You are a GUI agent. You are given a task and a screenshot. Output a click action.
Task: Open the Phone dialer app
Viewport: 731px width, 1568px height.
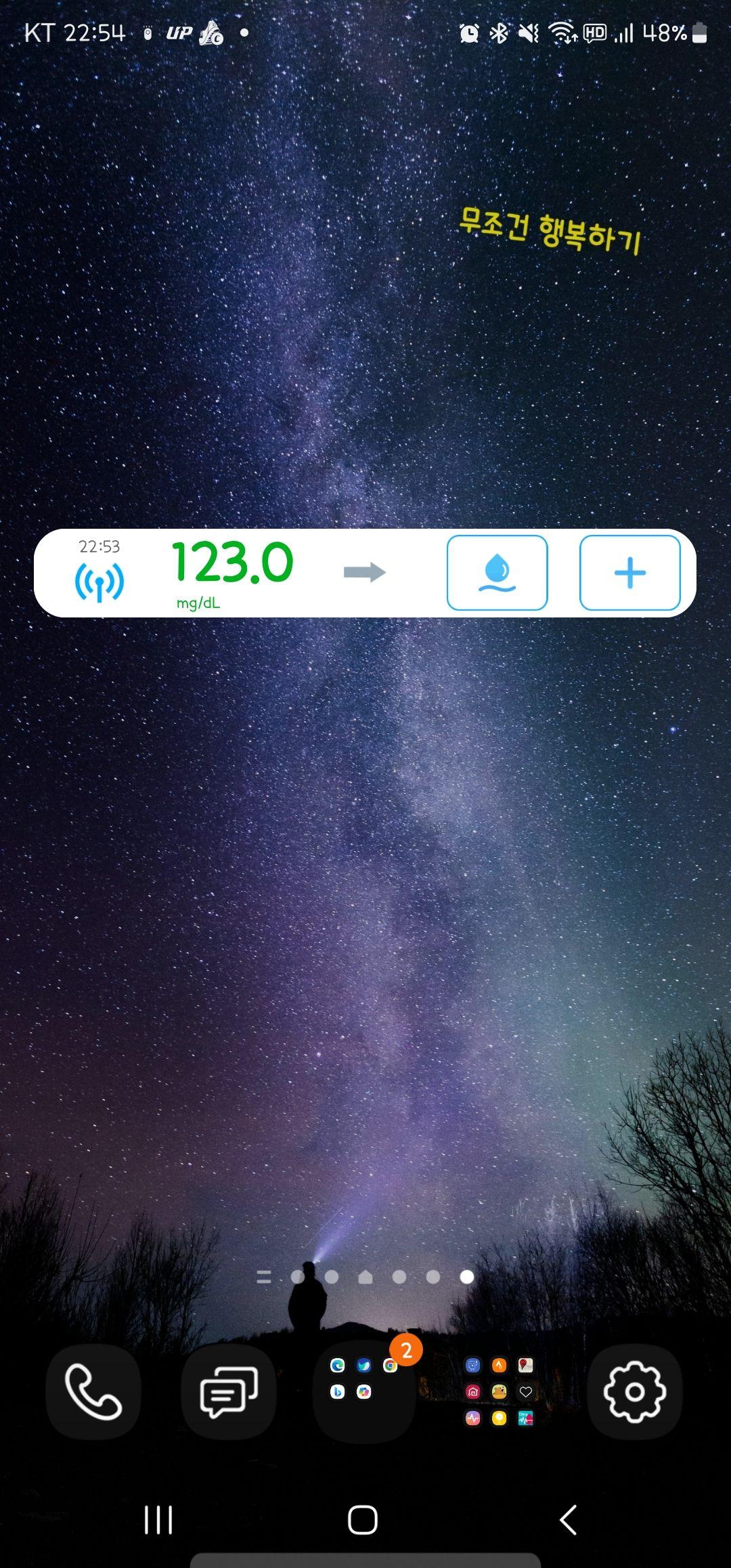[93, 1392]
